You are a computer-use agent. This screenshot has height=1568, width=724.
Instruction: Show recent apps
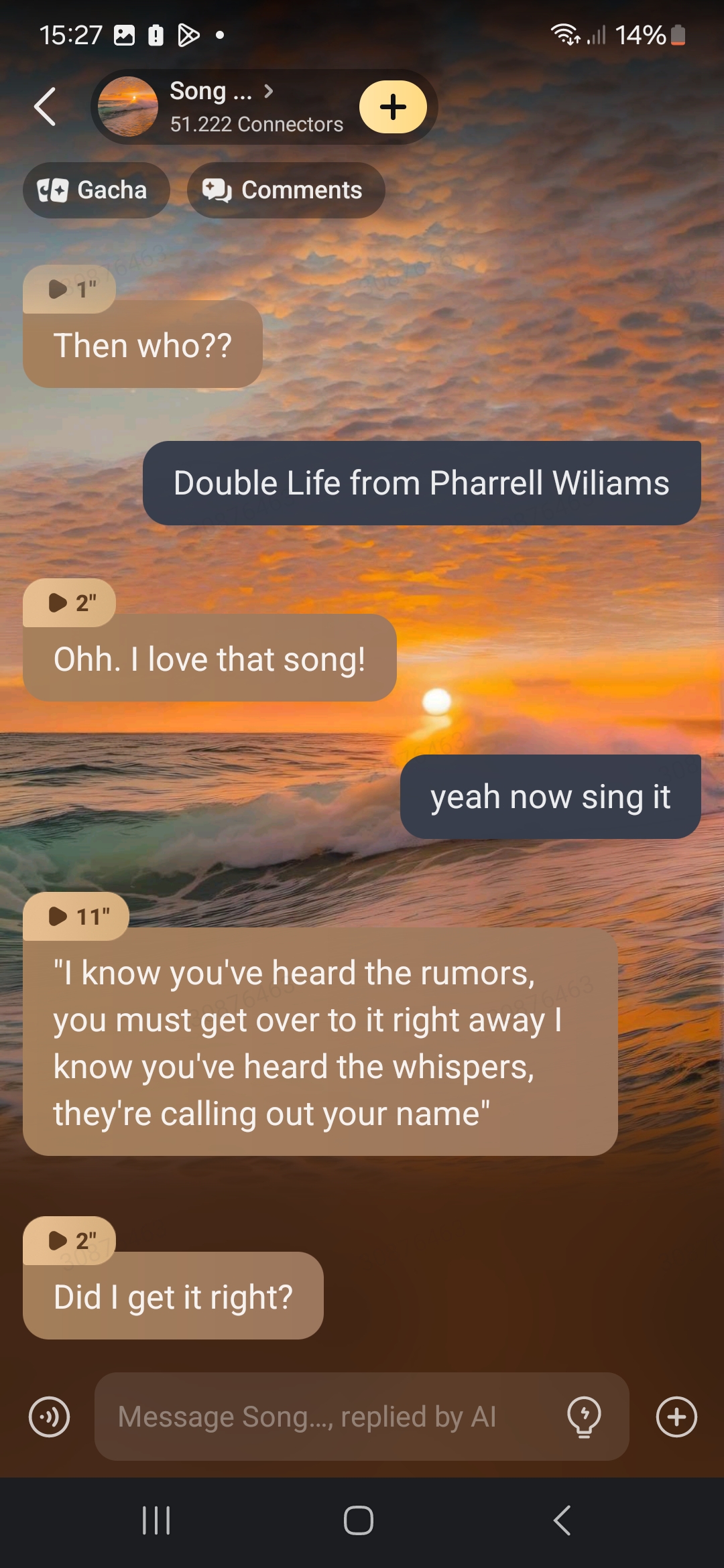coord(156,1520)
